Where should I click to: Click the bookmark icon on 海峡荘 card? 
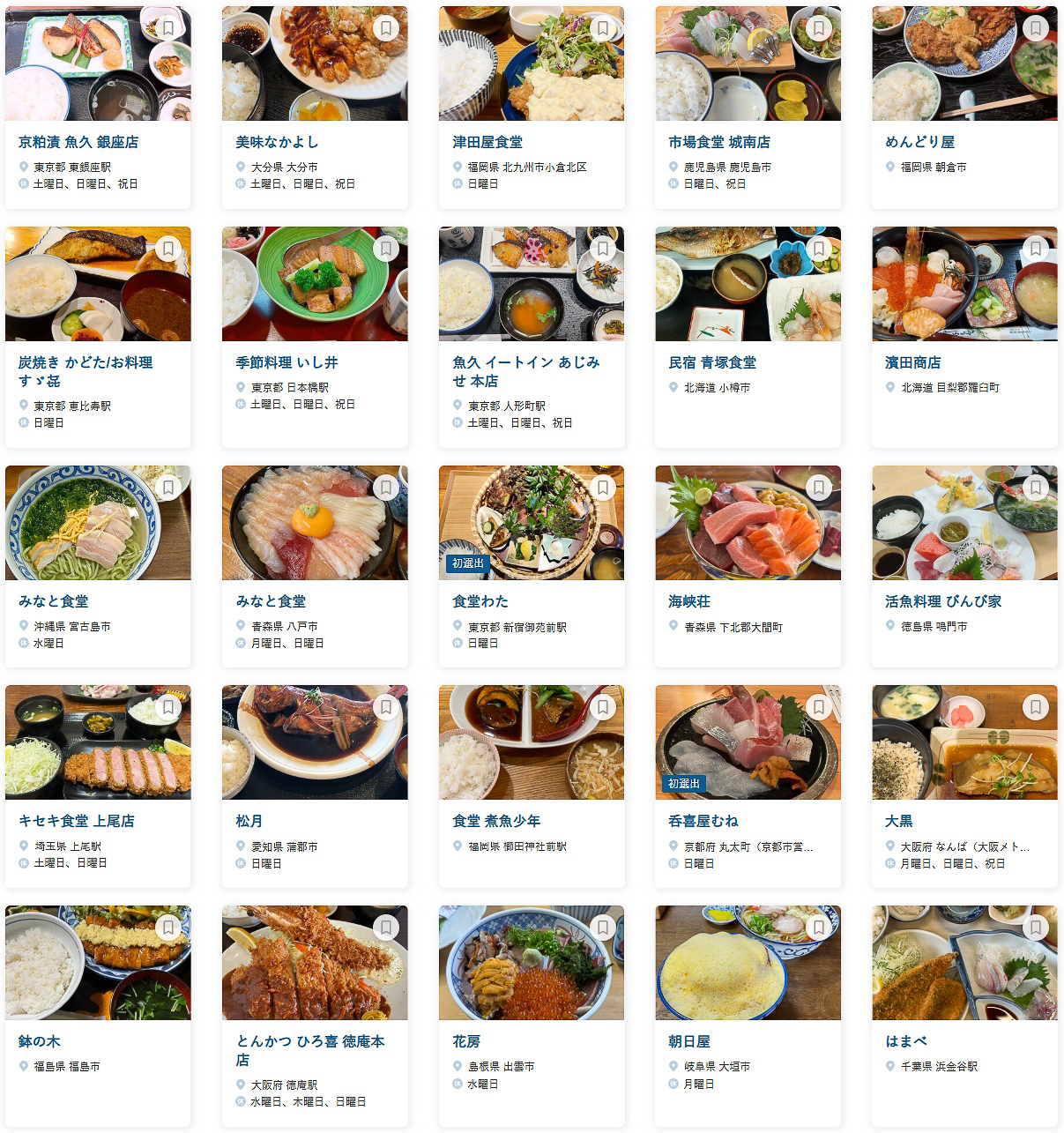(818, 487)
